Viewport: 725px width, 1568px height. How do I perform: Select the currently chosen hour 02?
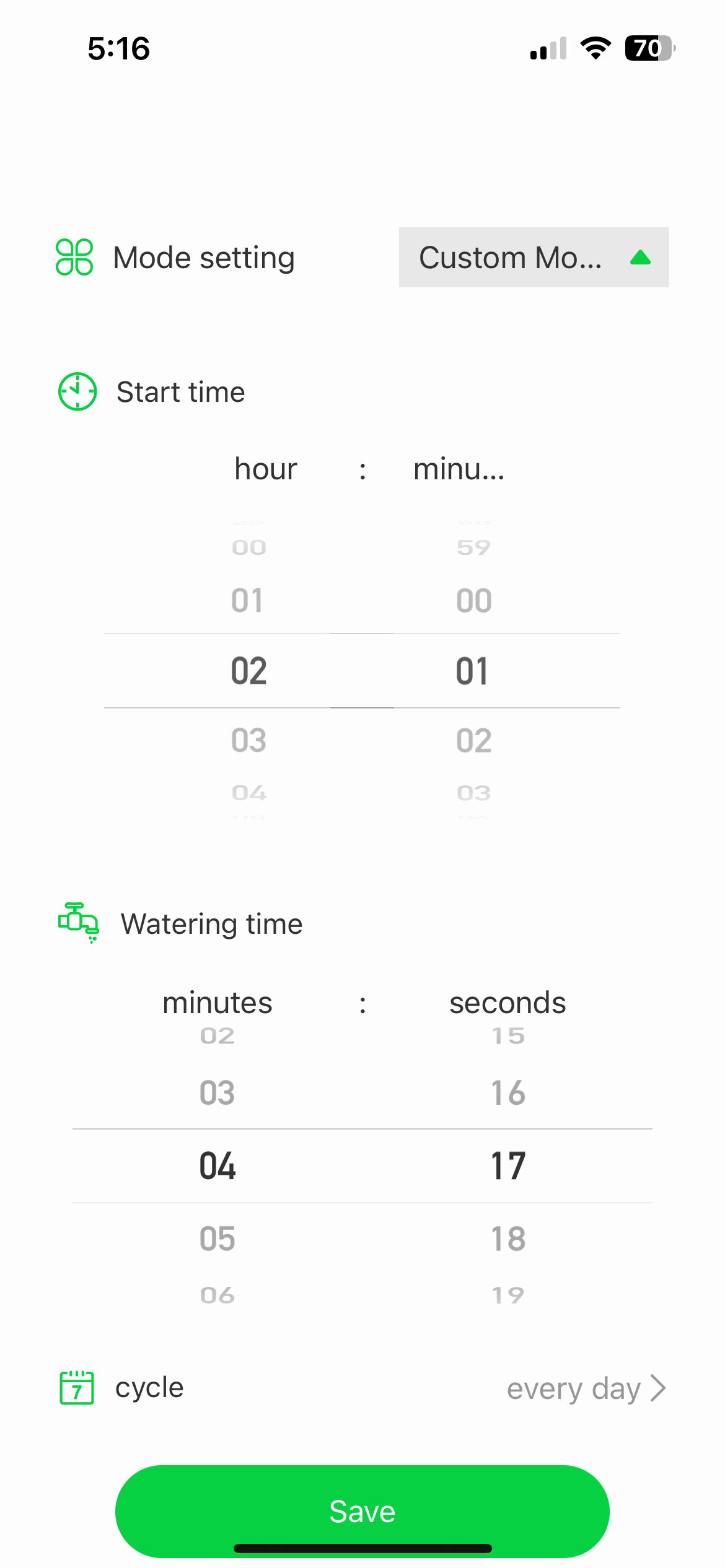tap(250, 671)
